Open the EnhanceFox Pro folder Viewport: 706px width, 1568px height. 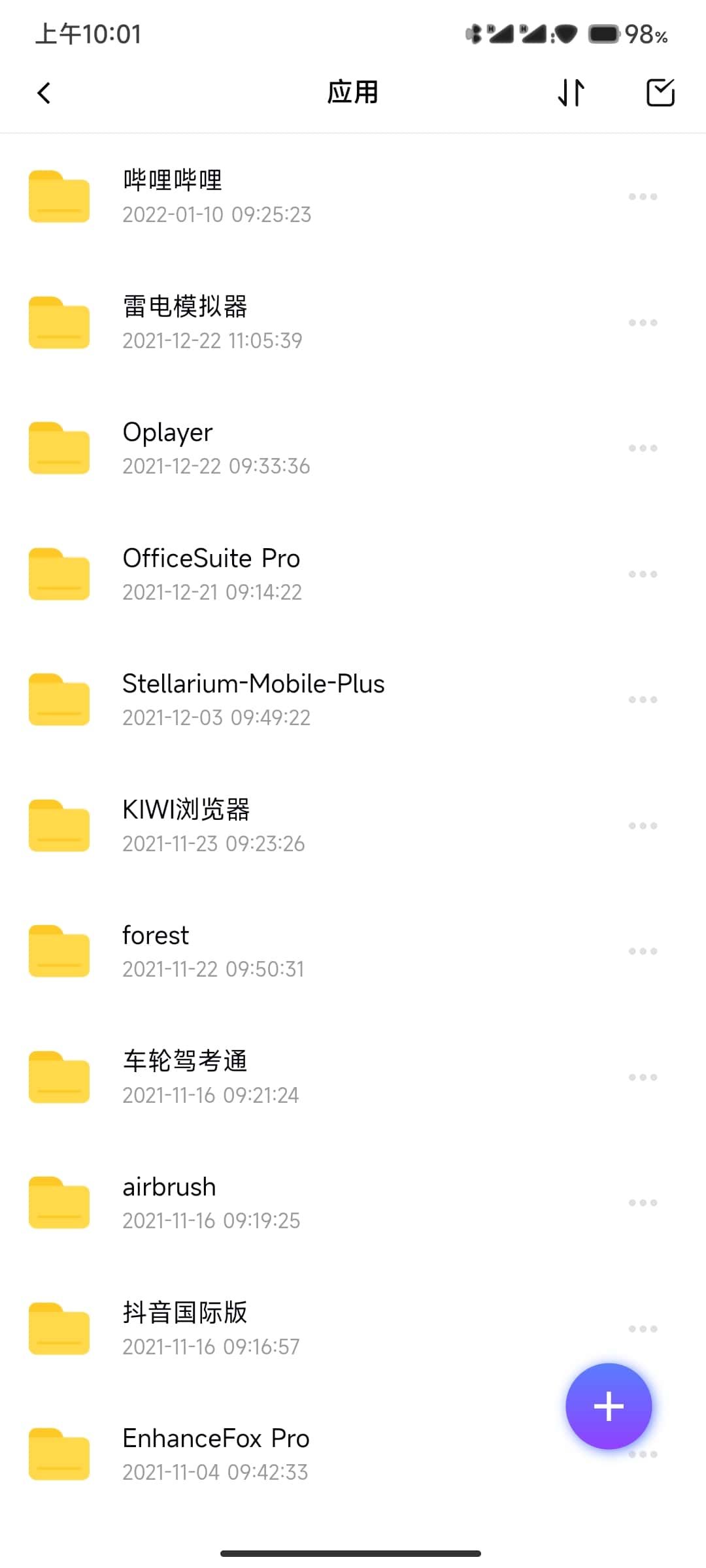point(216,1454)
